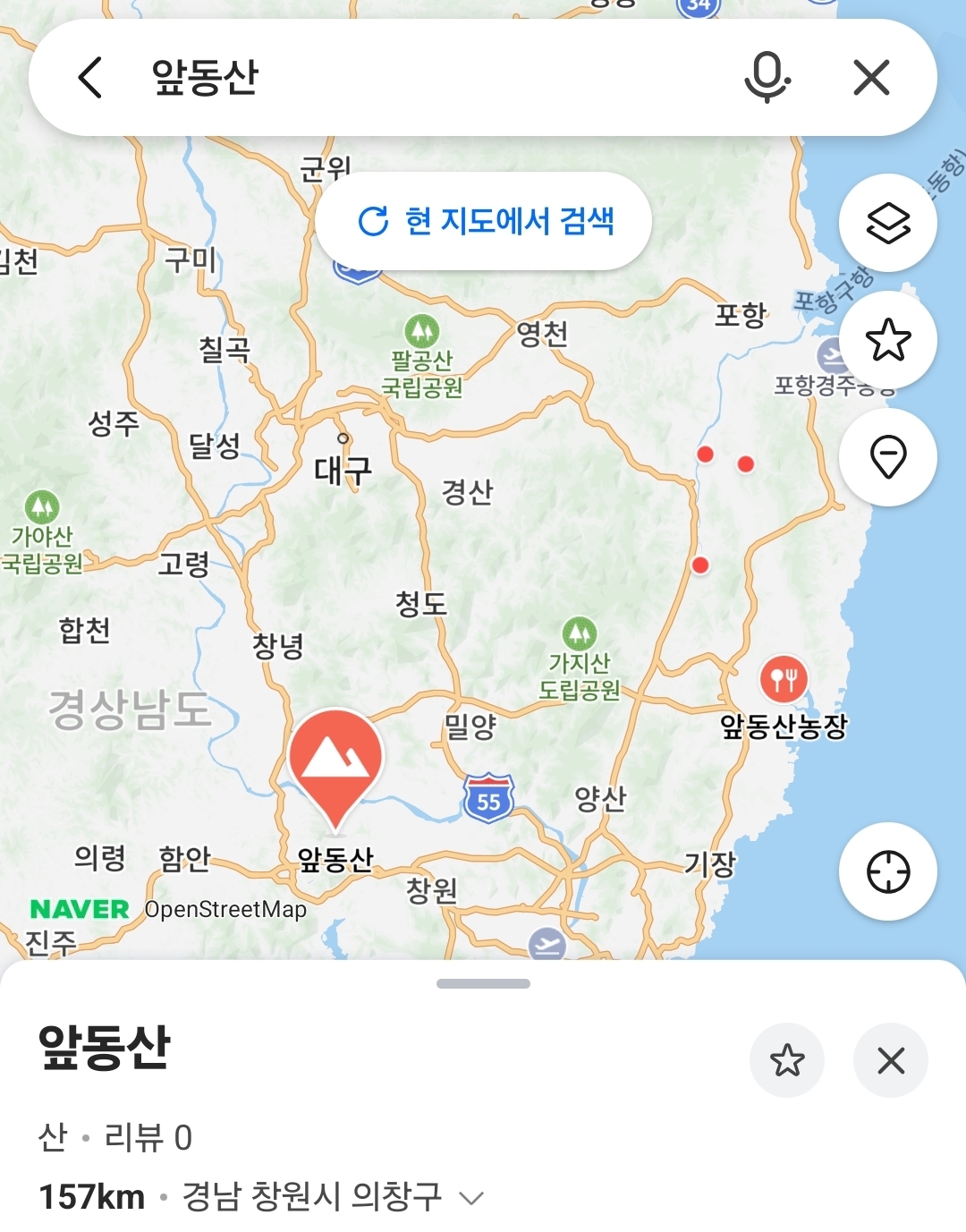This screenshot has height=1232, width=966.
Task: Save 앞동산 to favorites in the place card
Action: (x=787, y=1060)
